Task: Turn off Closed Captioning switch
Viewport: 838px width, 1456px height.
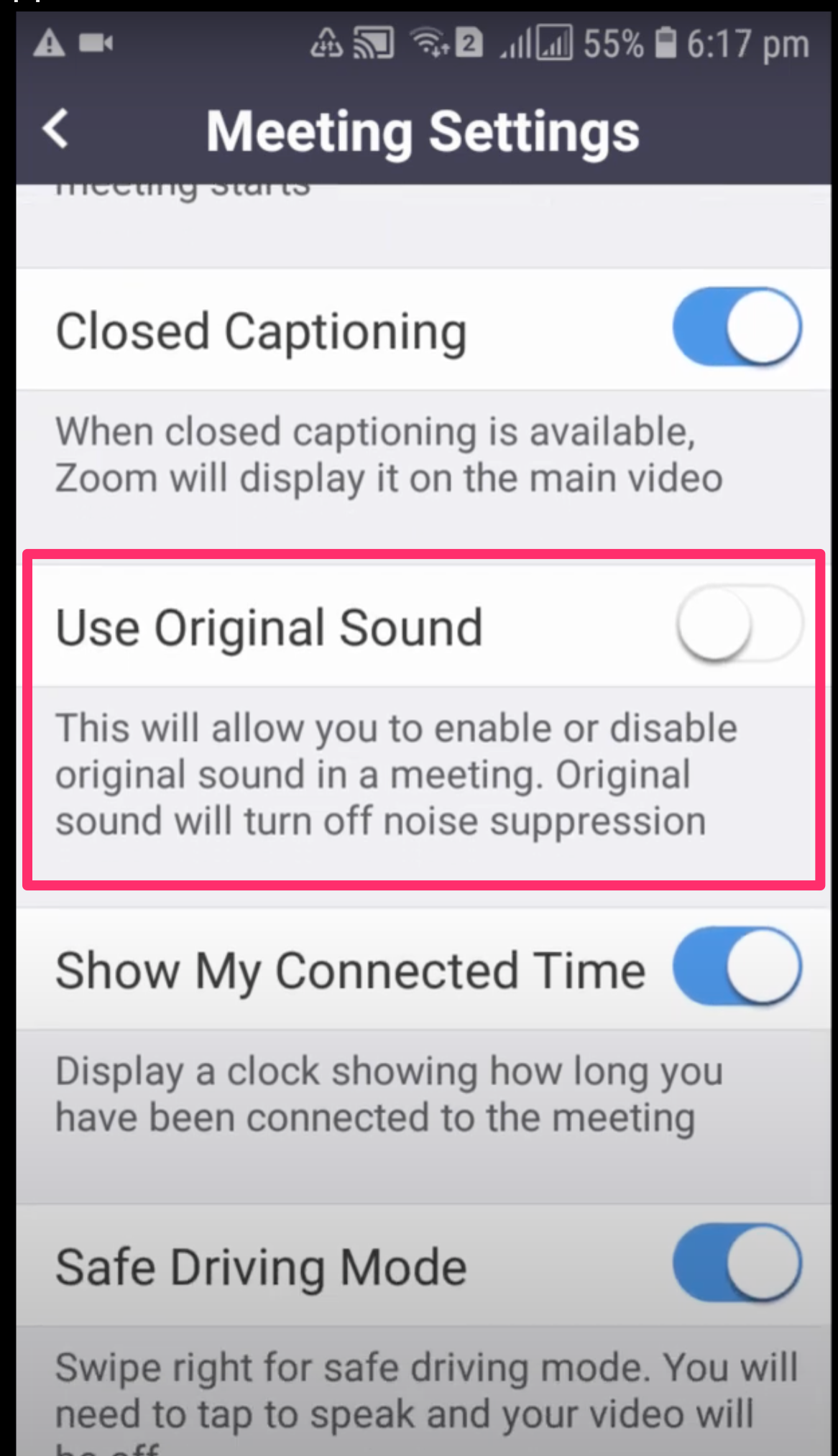Action: [737, 328]
